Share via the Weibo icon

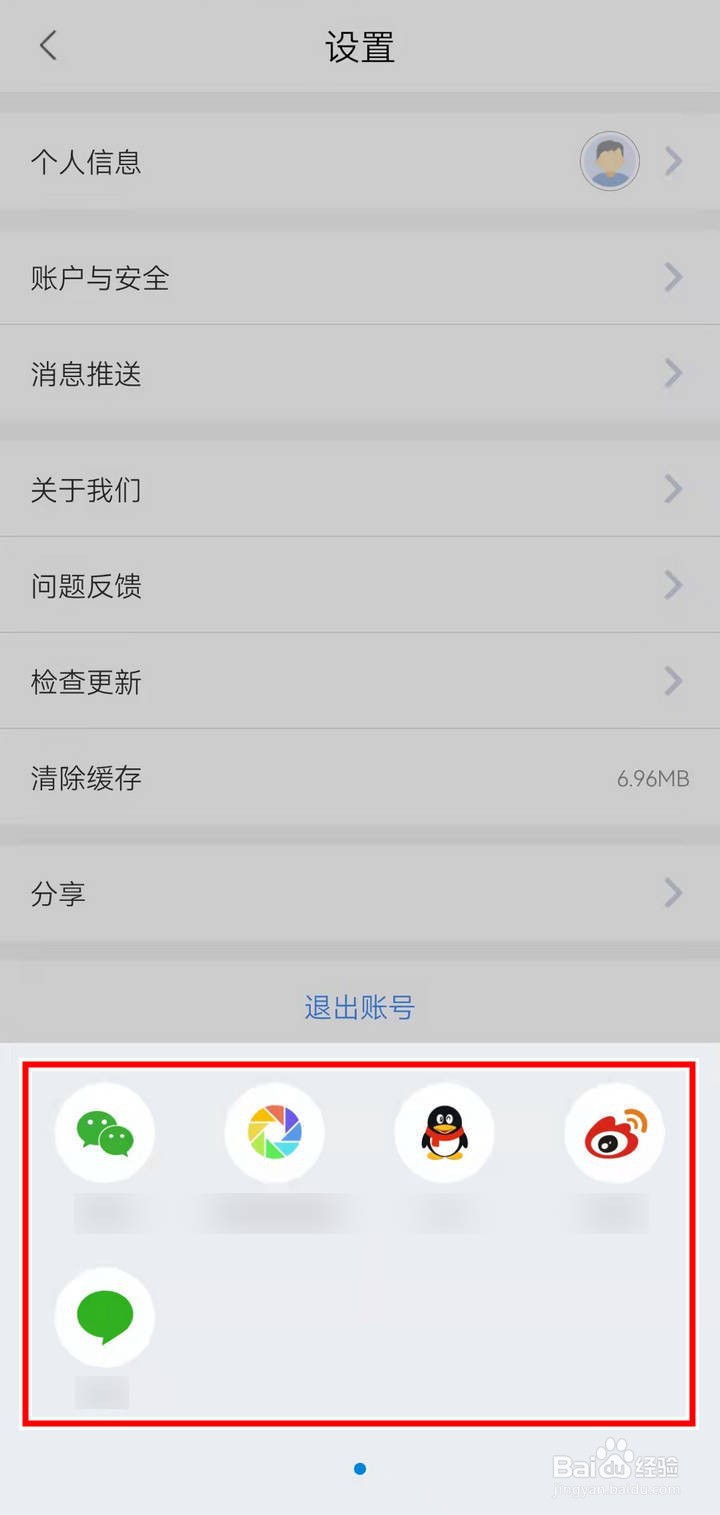click(x=614, y=1133)
